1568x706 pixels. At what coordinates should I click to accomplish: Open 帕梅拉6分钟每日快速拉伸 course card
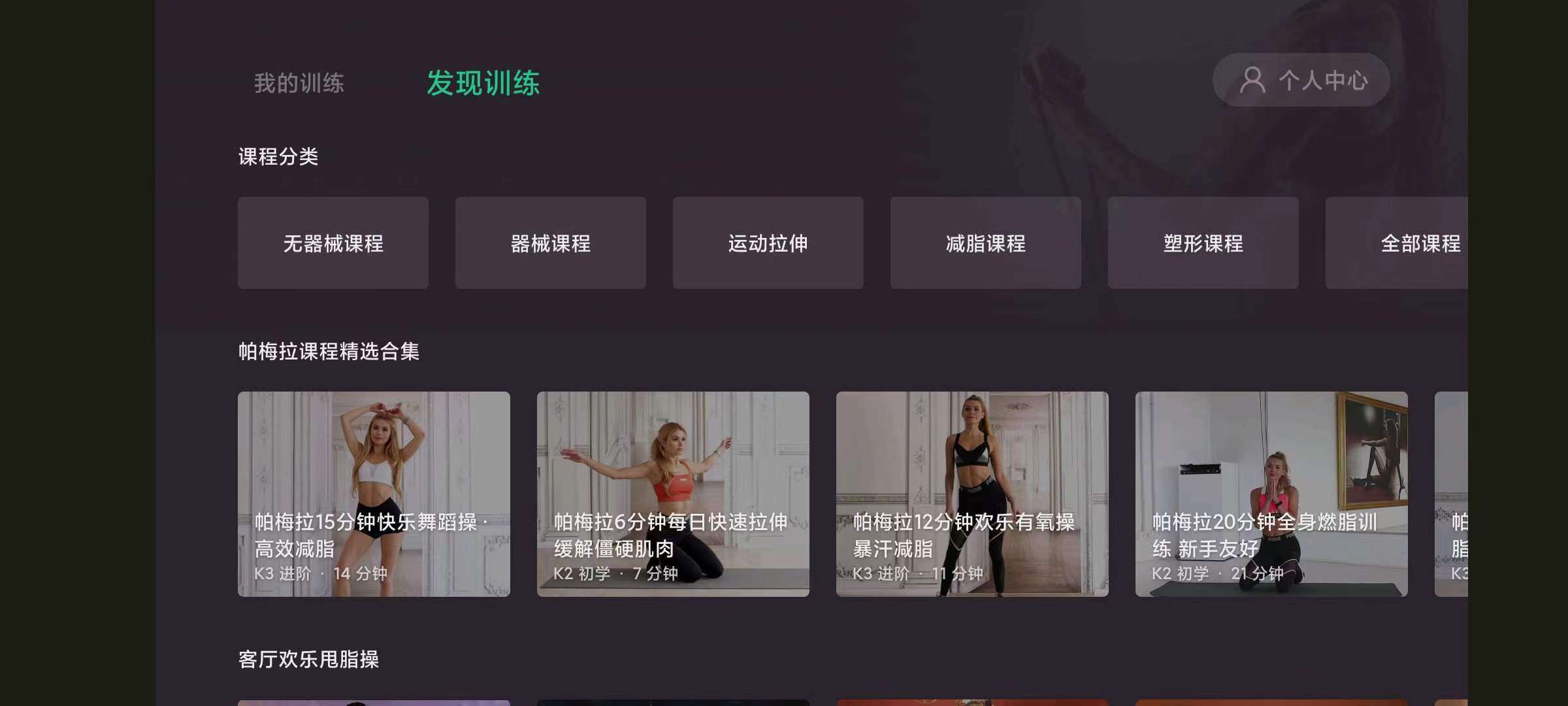673,494
